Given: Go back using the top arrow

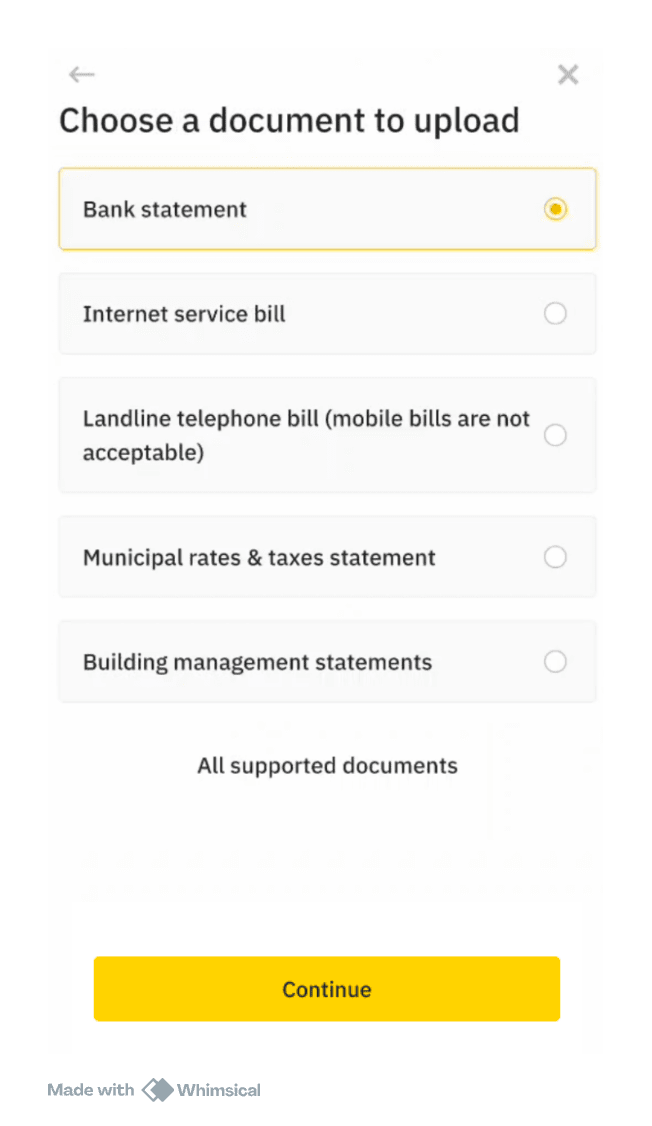Looking at the screenshot, I should [82, 75].
